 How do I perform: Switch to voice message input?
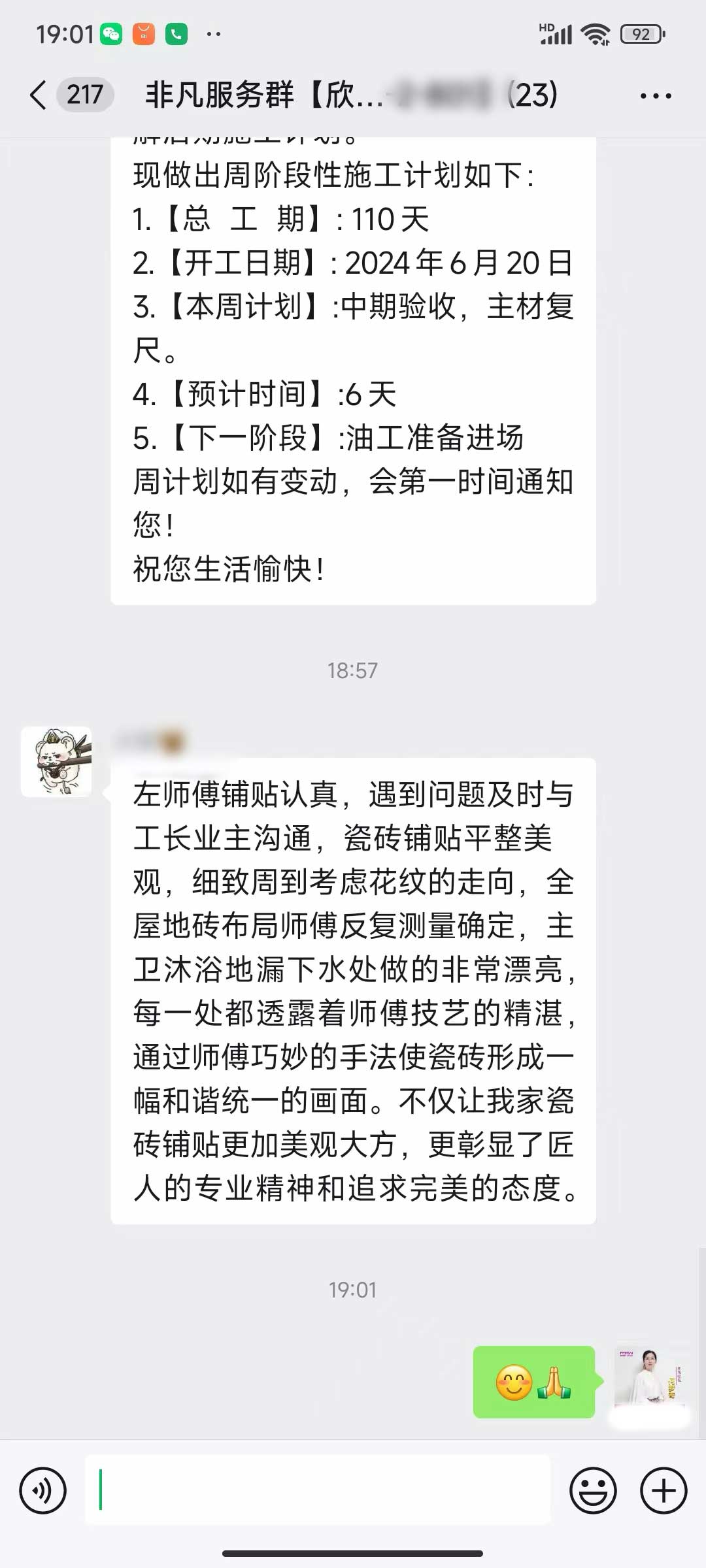click(43, 1491)
